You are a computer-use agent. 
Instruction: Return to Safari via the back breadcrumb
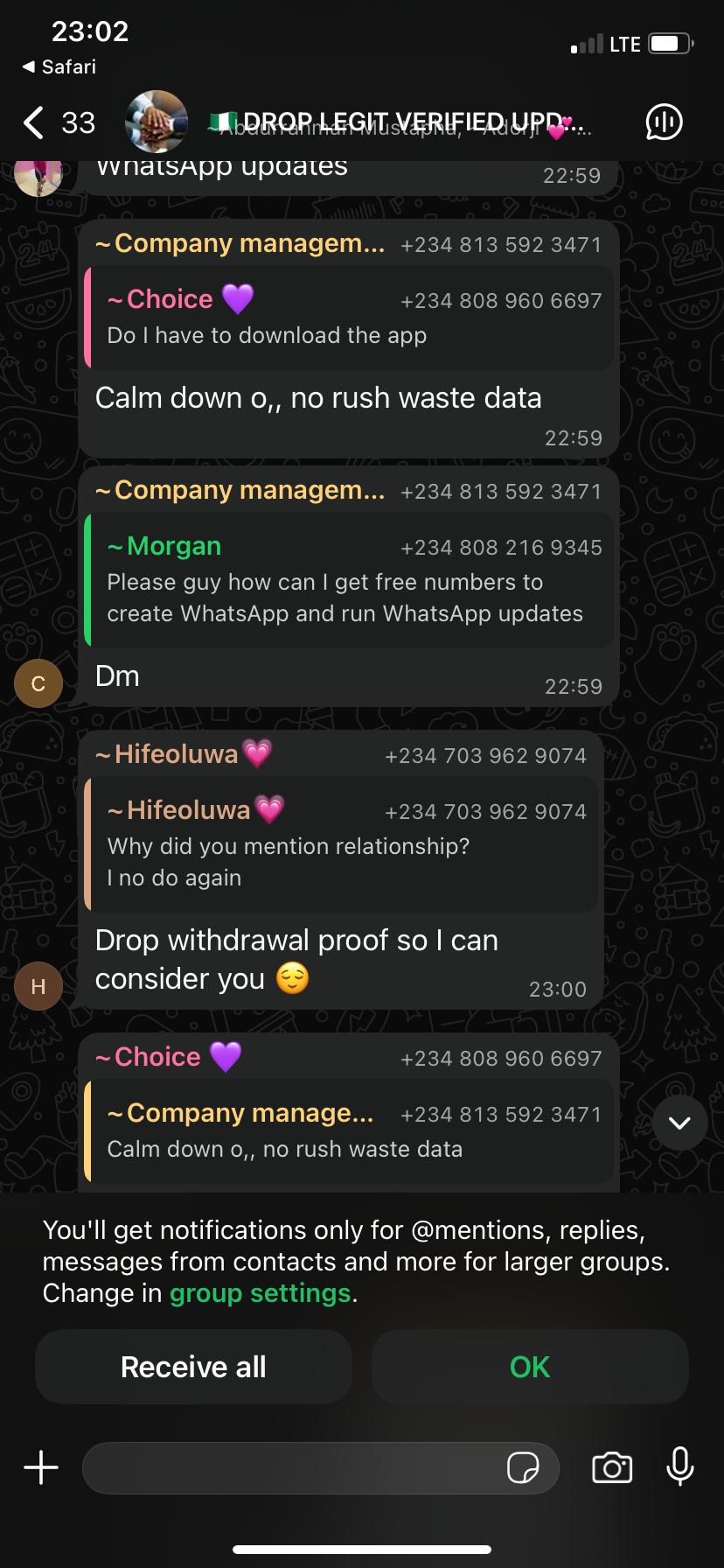coord(59,67)
